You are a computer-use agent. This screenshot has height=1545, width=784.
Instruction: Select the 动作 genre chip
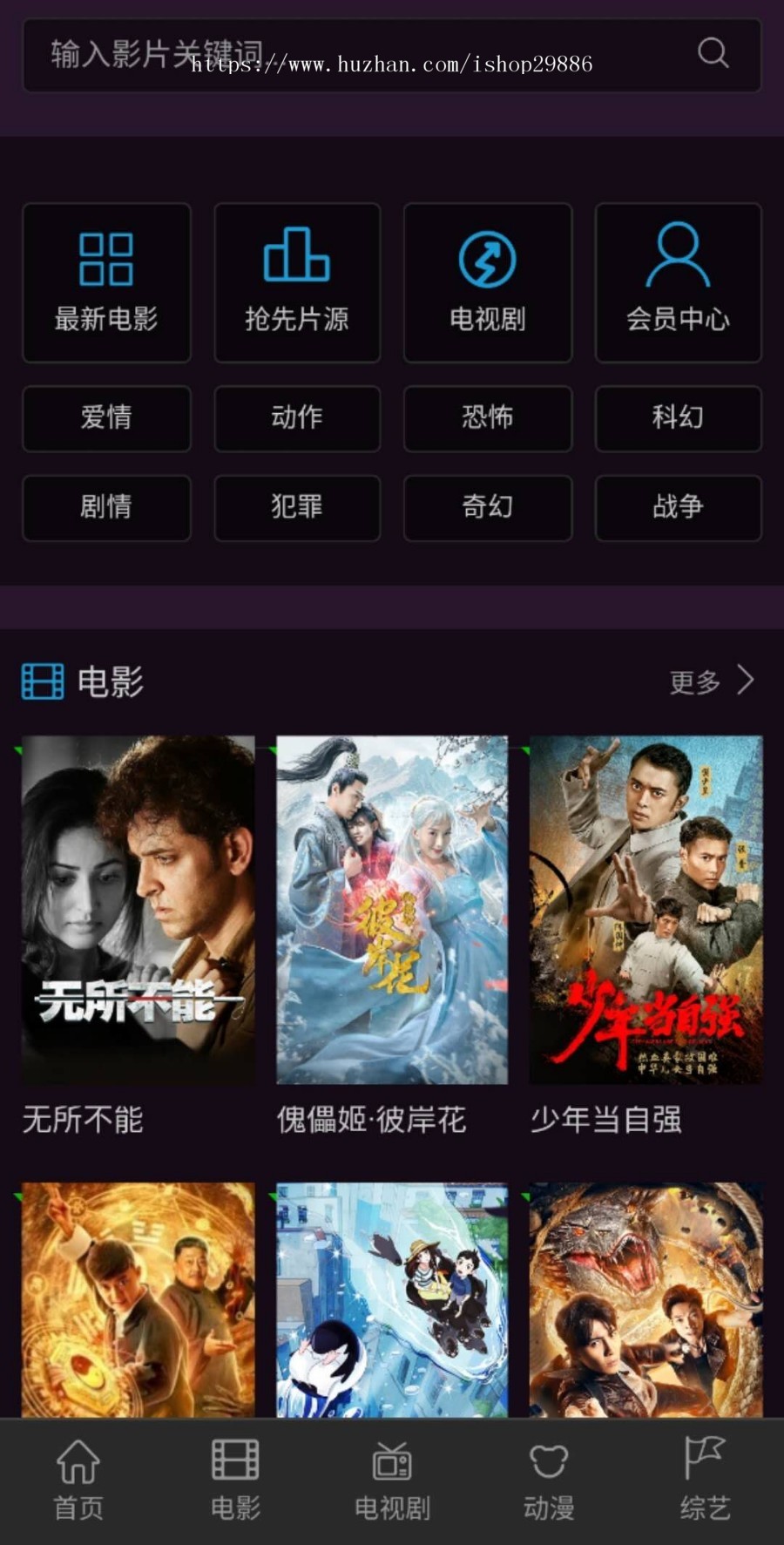[297, 418]
